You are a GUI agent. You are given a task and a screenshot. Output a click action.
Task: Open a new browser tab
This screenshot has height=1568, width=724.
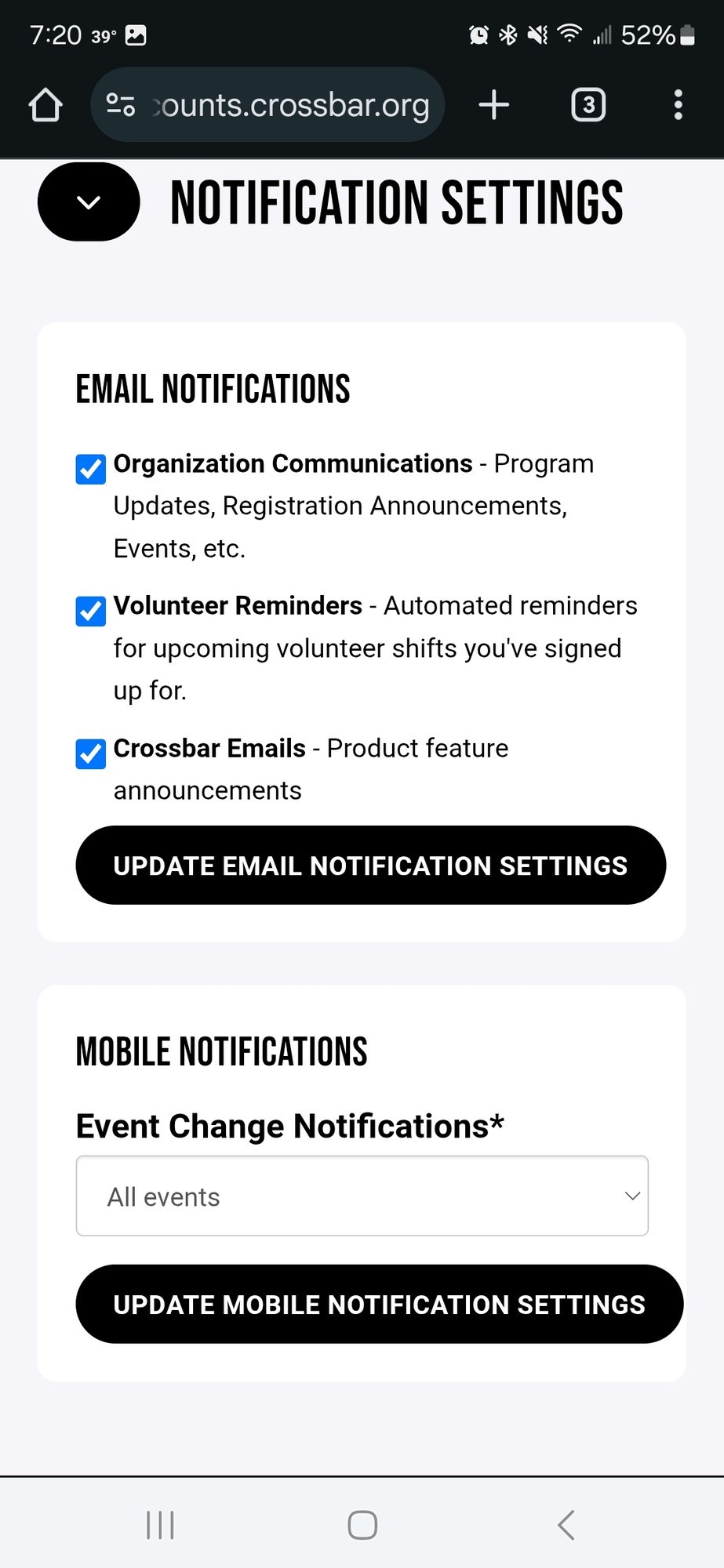[494, 104]
